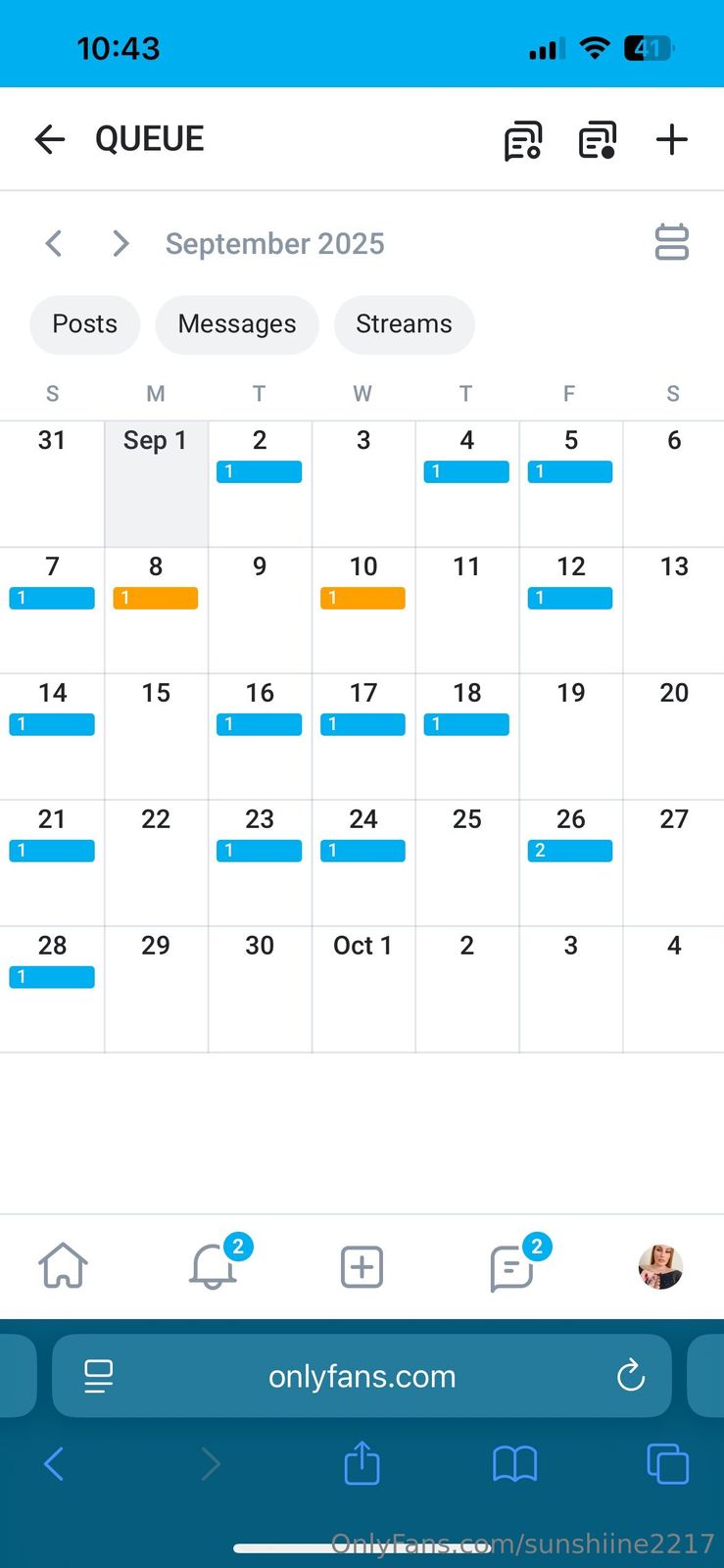Go back from the Queue screen
The image size is (724, 1568).
(50, 139)
